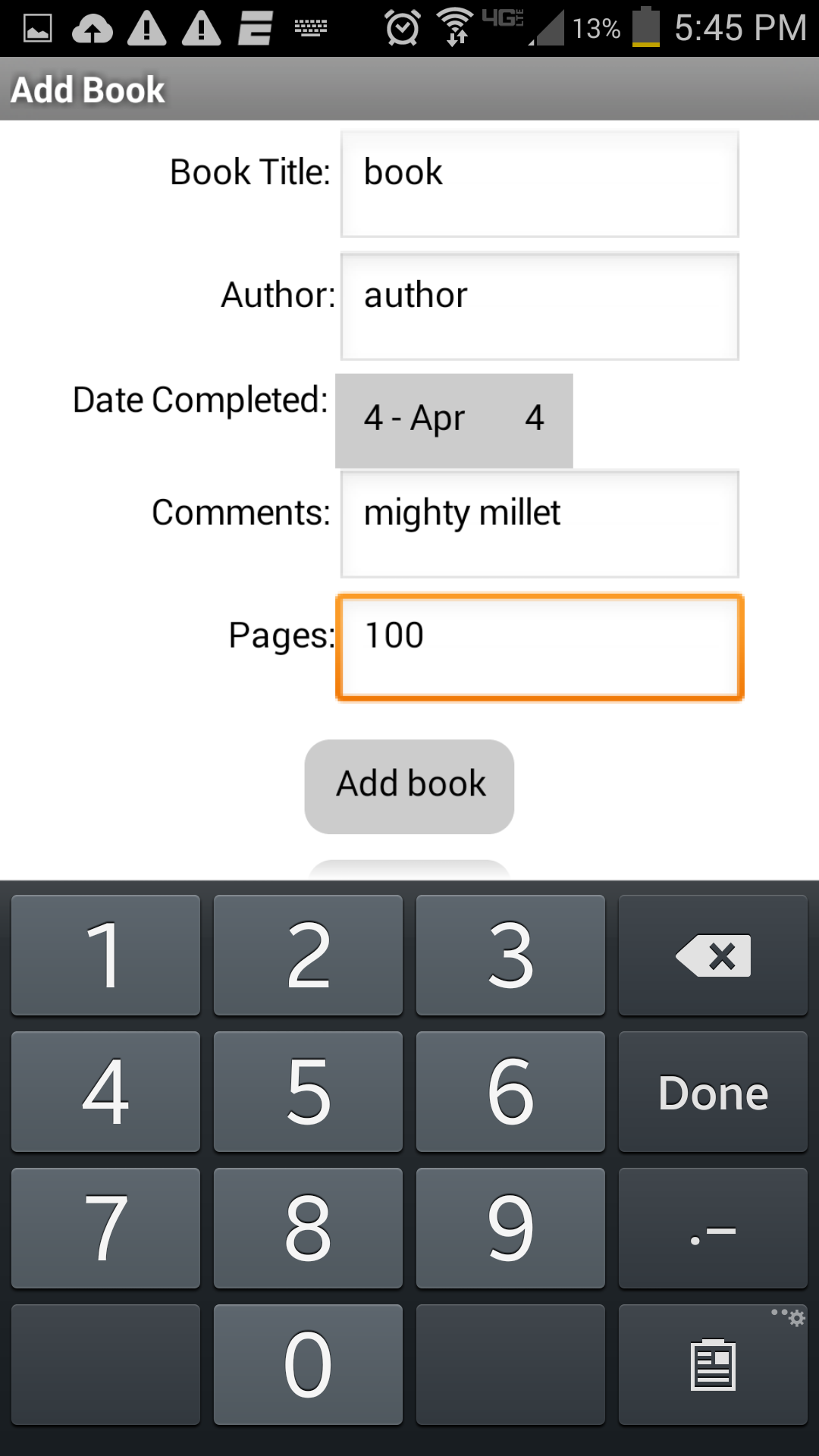Open the second day value spinner
This screenshot has height=1456, width=819.
[533, 419]
